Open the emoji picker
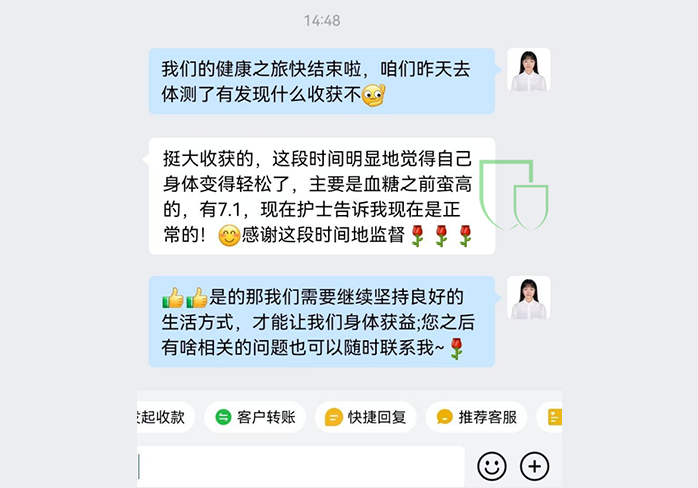 [491, 466]
